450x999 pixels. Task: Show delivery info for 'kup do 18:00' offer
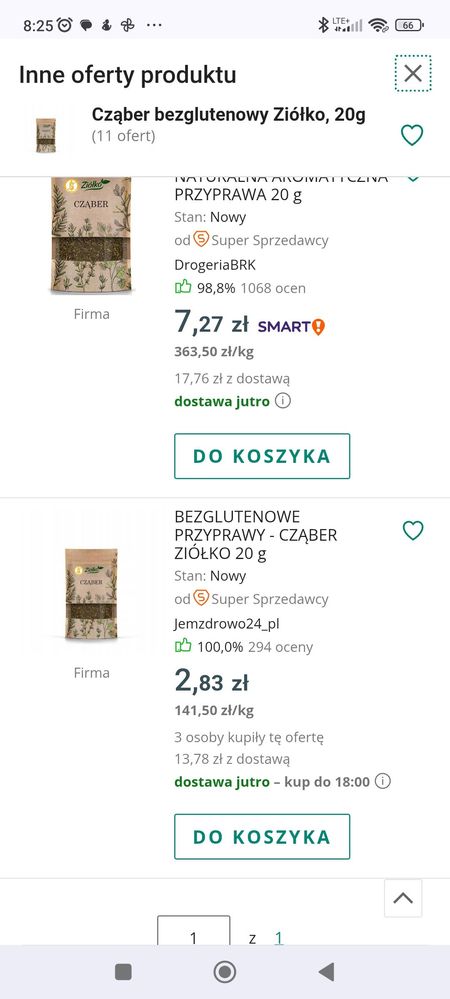pyautogui.click(x=382, y=781)
